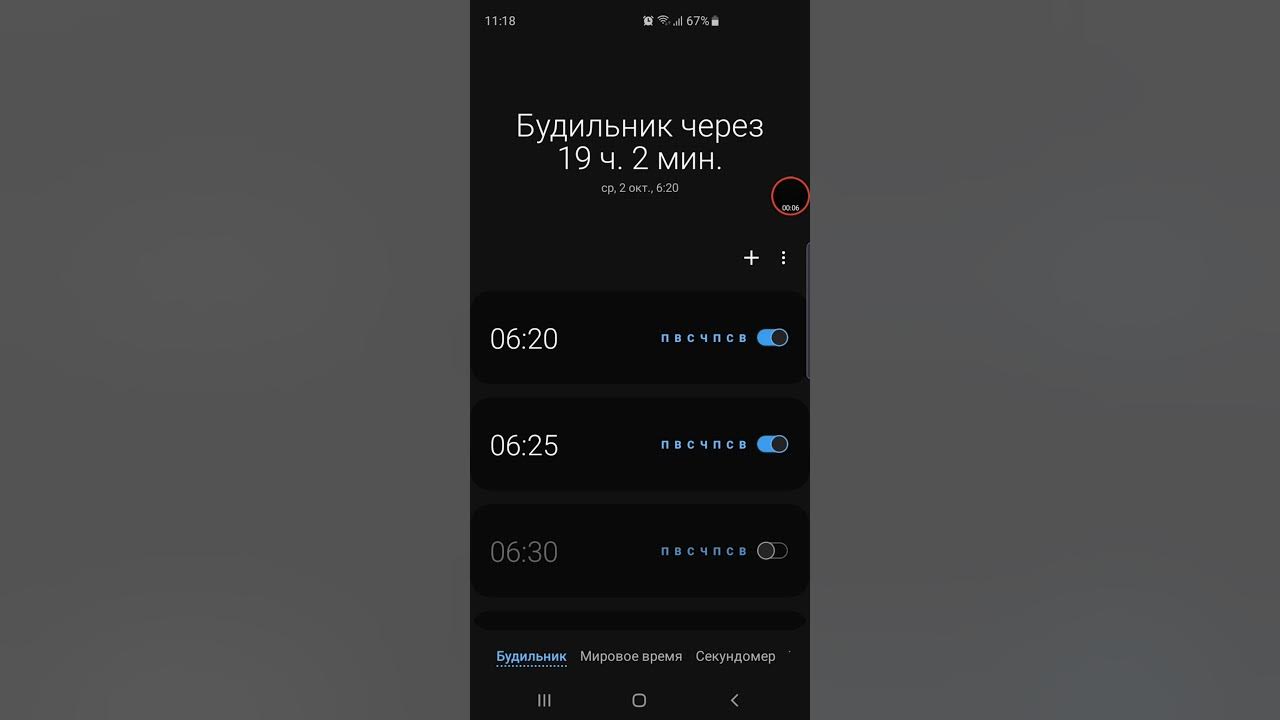Disable the 06:25 alarm switch
This screenshot has width=1280, height=720.
pyautogui.click(x=772, y=444)
